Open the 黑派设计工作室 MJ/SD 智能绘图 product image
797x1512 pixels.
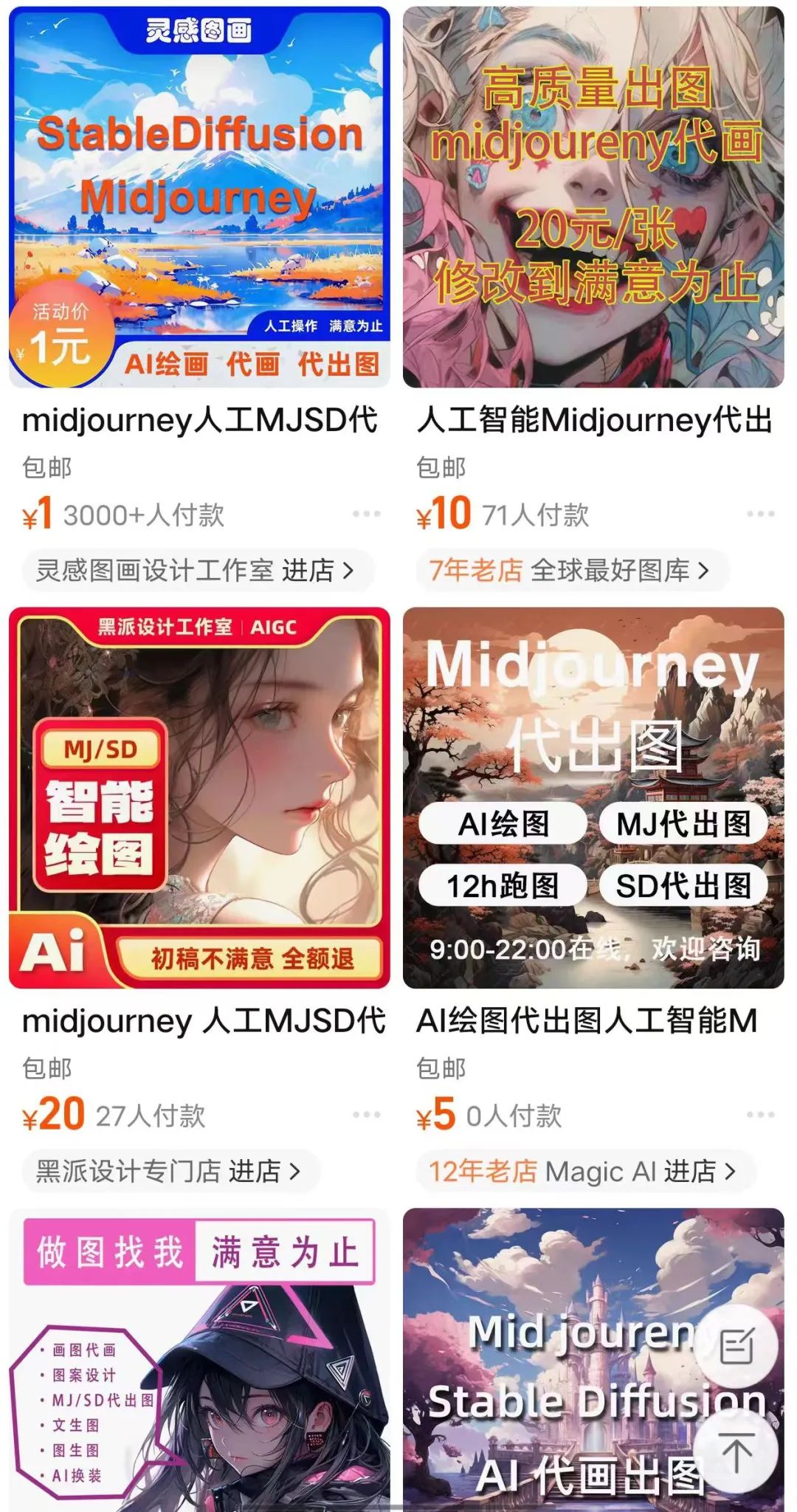(x=199, y=797)
